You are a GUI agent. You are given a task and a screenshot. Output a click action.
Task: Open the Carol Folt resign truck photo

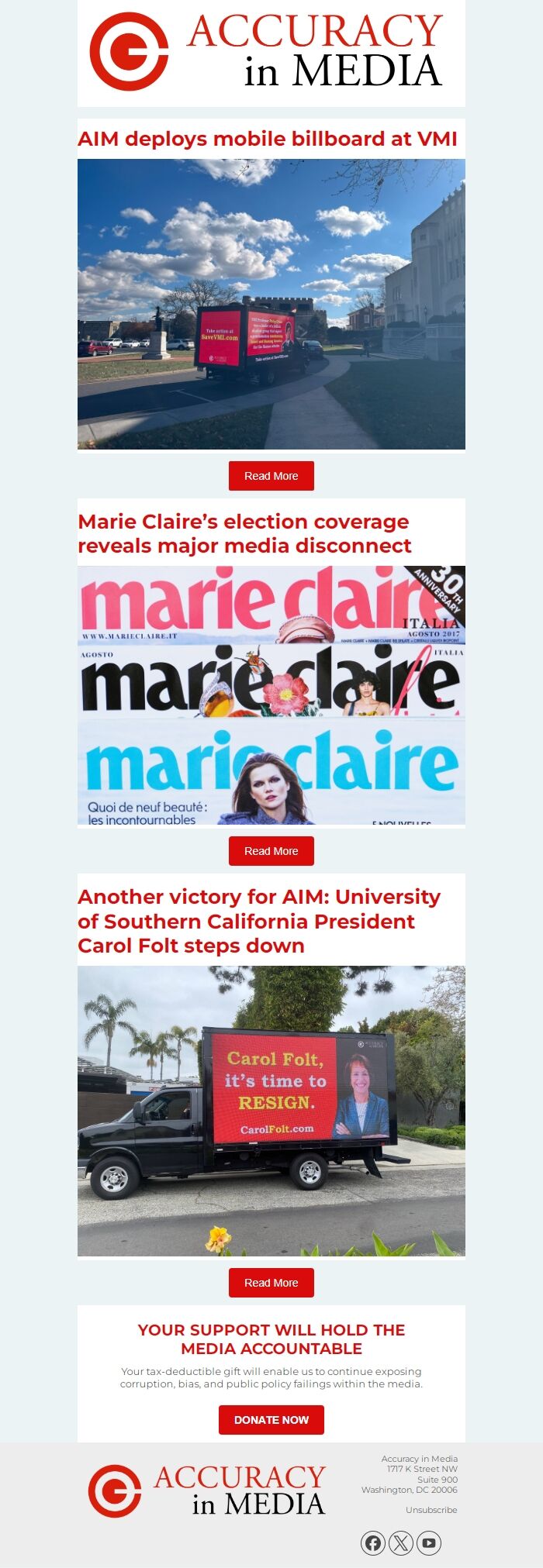[271, 1110]
